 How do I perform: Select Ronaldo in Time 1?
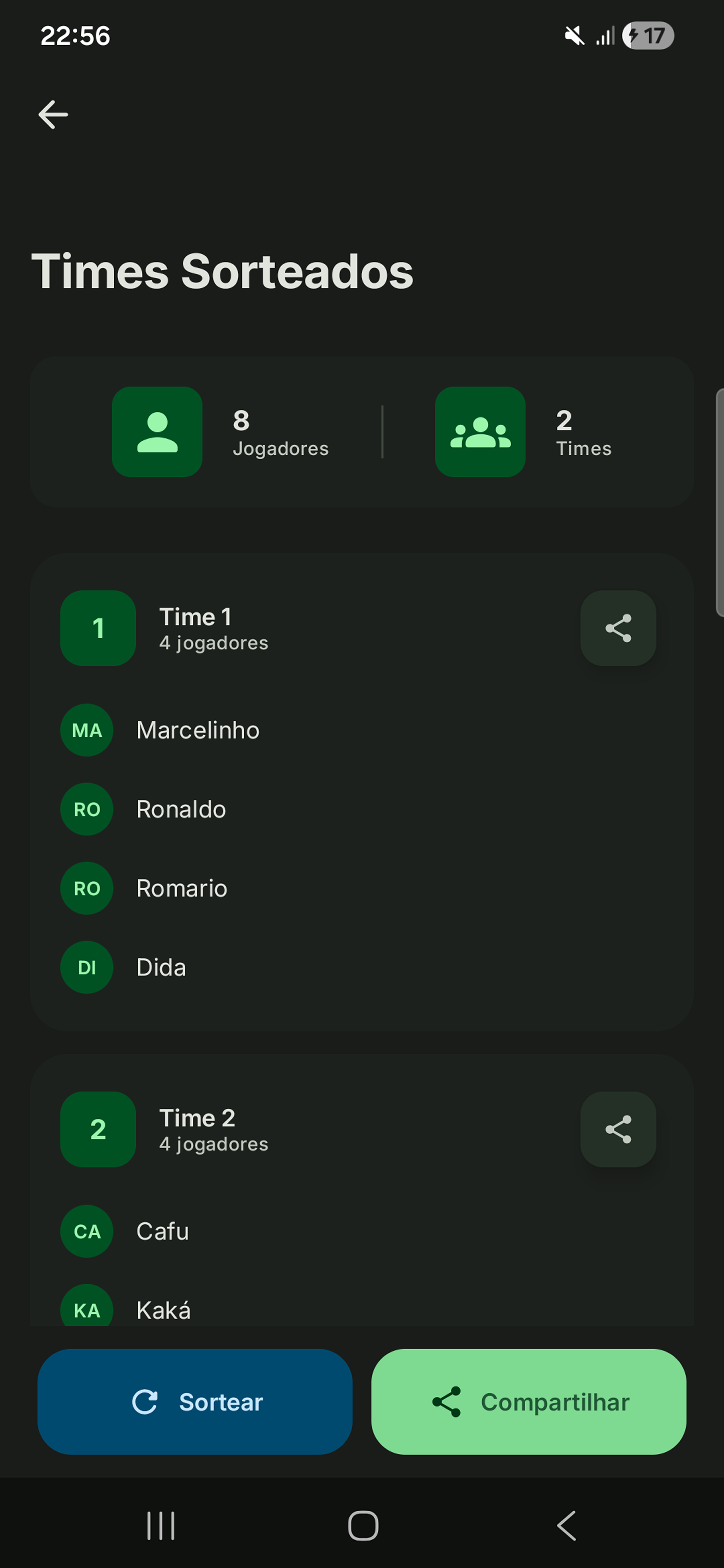pos(181,809)
